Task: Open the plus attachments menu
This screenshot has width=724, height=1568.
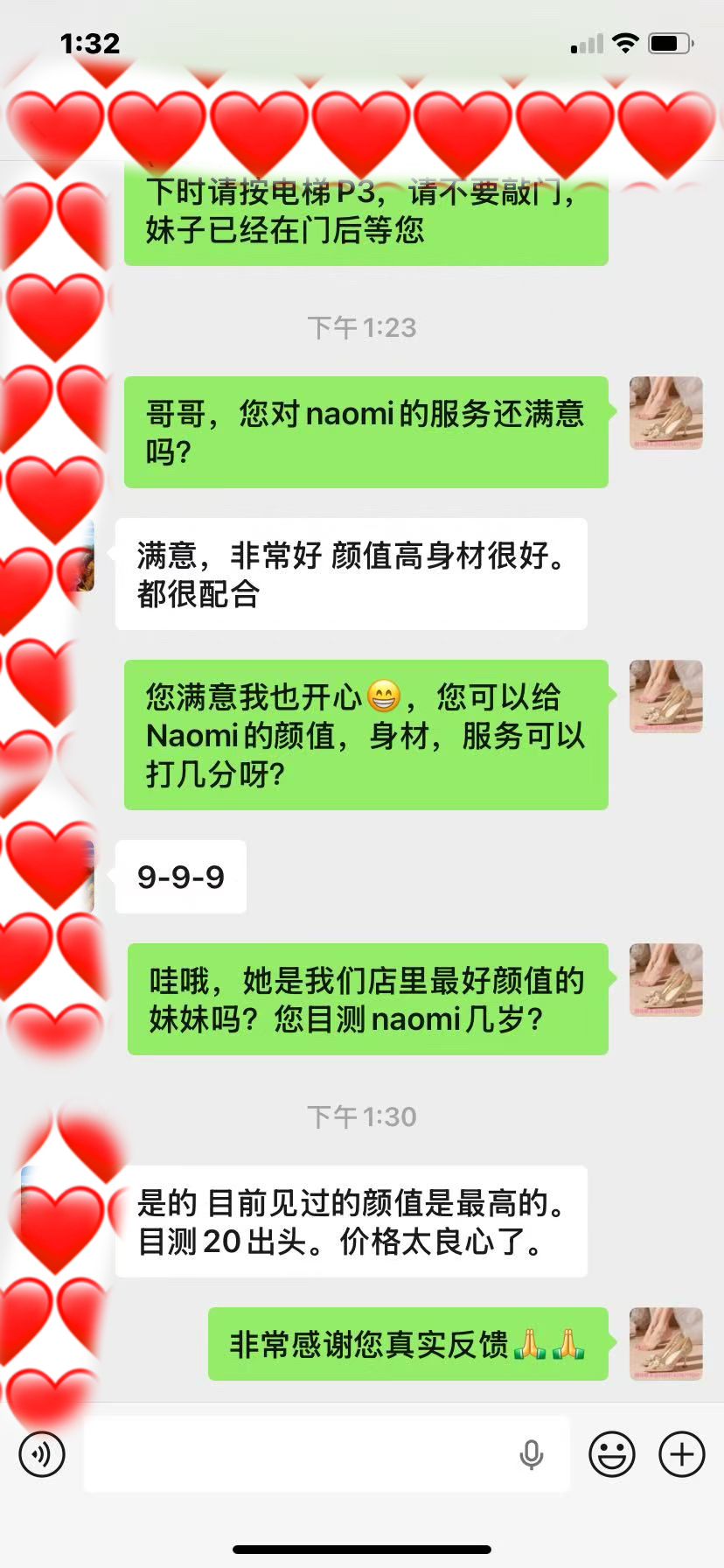Action: tap(682, 1454)
